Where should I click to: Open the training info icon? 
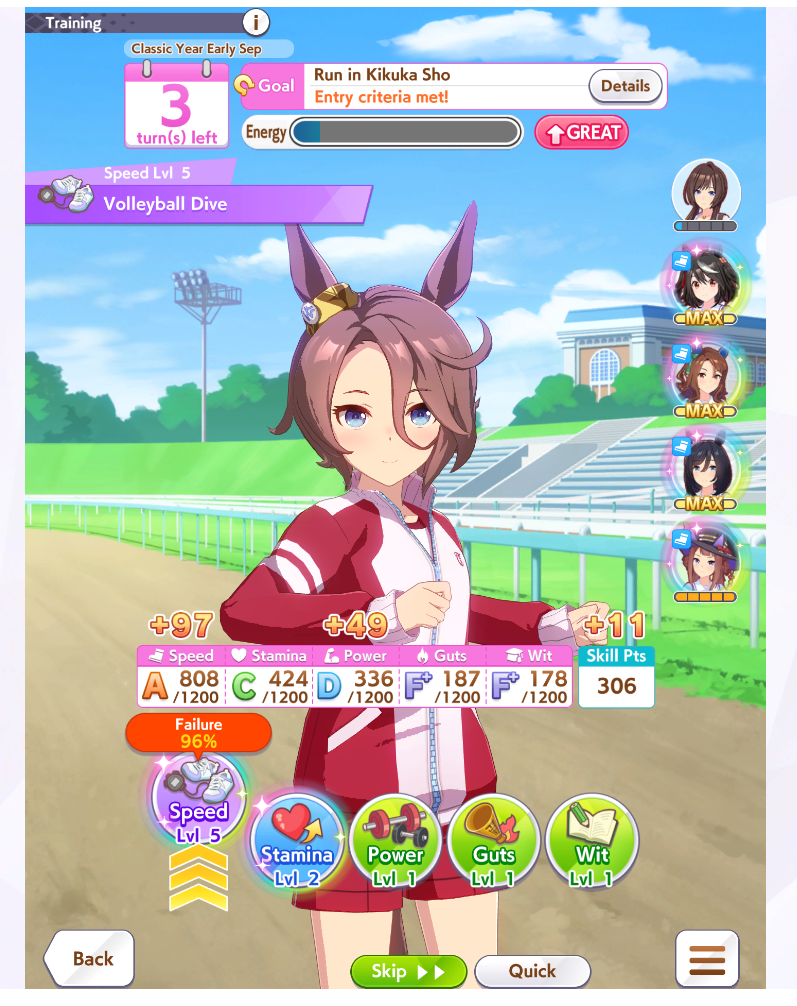coord(256,22)
